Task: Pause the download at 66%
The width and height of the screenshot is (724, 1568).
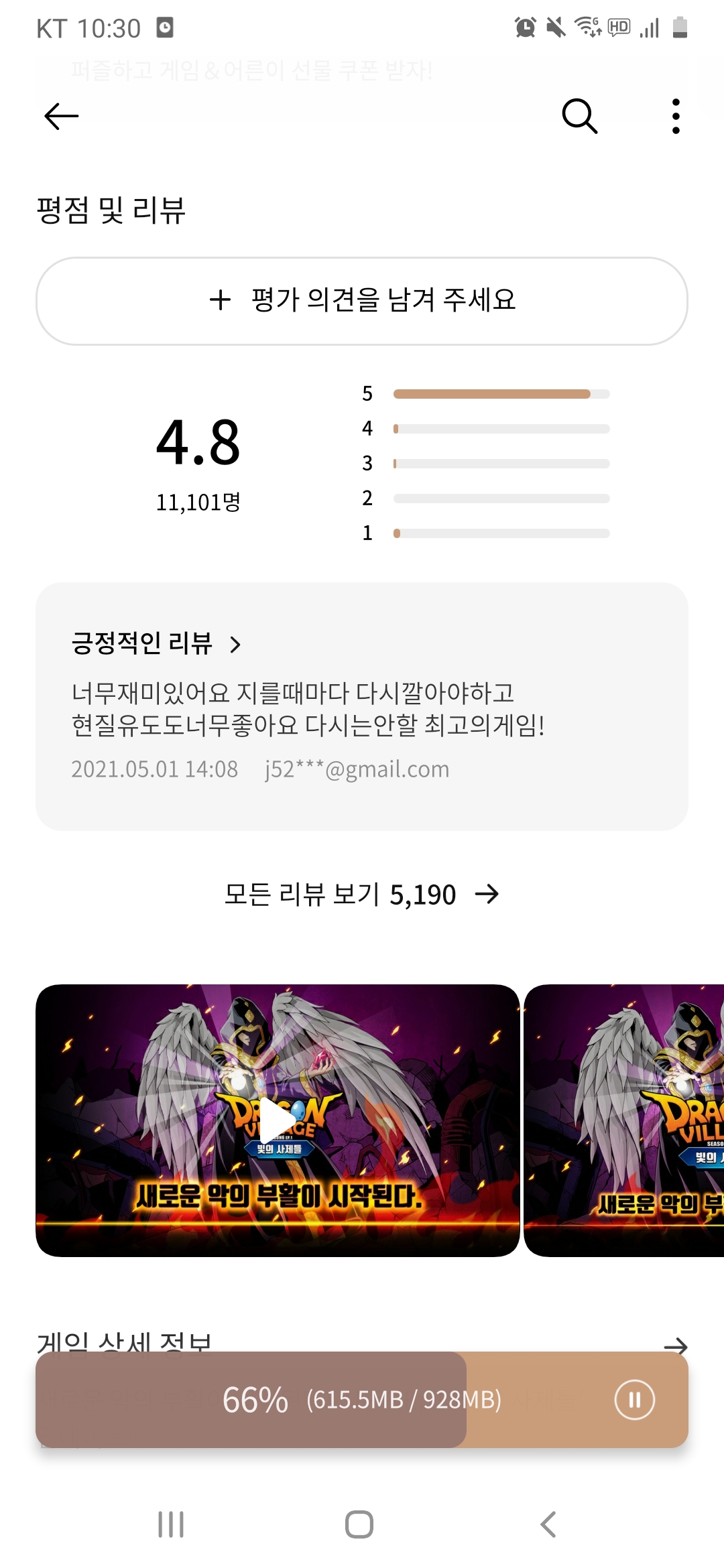Action: pyautogui.click(x=634, y=1400)
